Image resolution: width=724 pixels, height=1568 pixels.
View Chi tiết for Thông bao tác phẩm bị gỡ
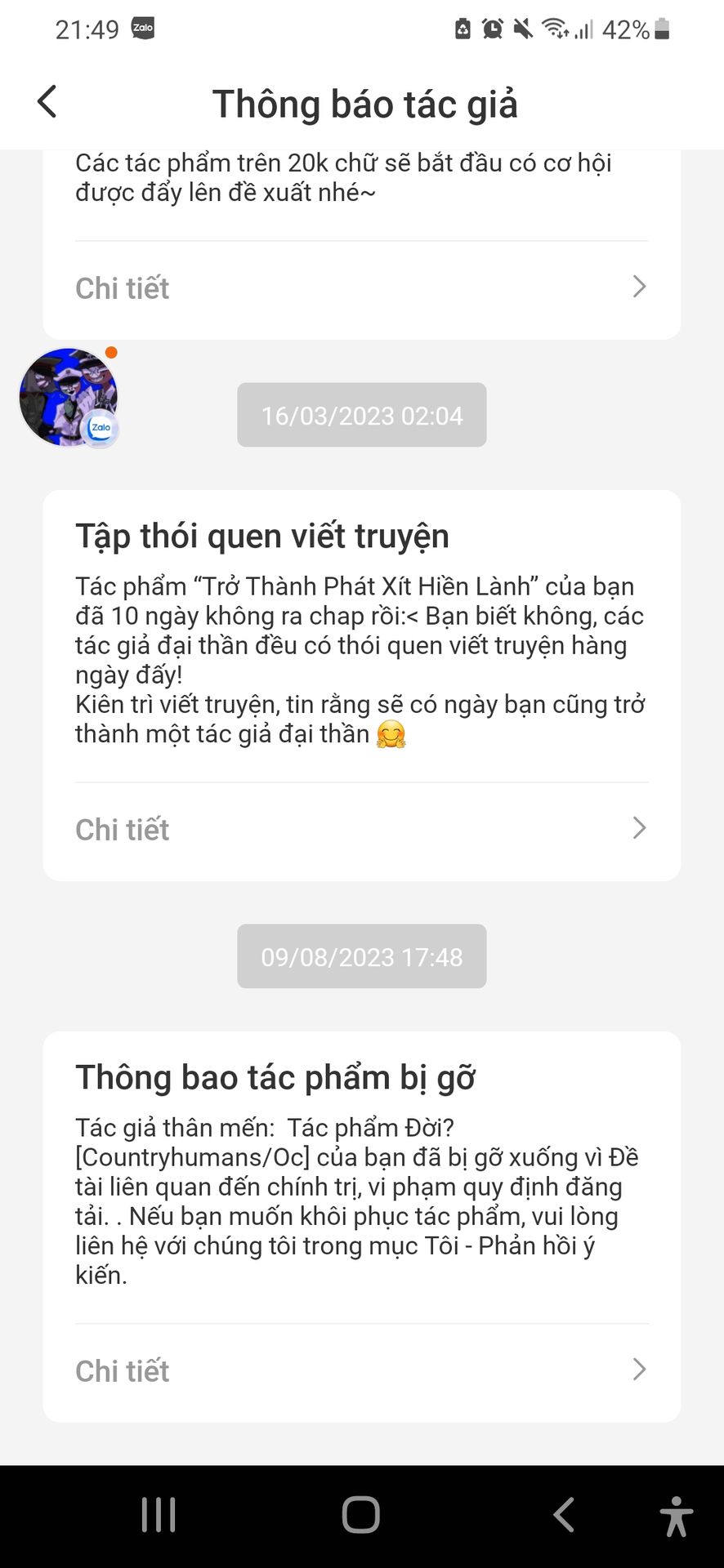tap(361, 1370)
